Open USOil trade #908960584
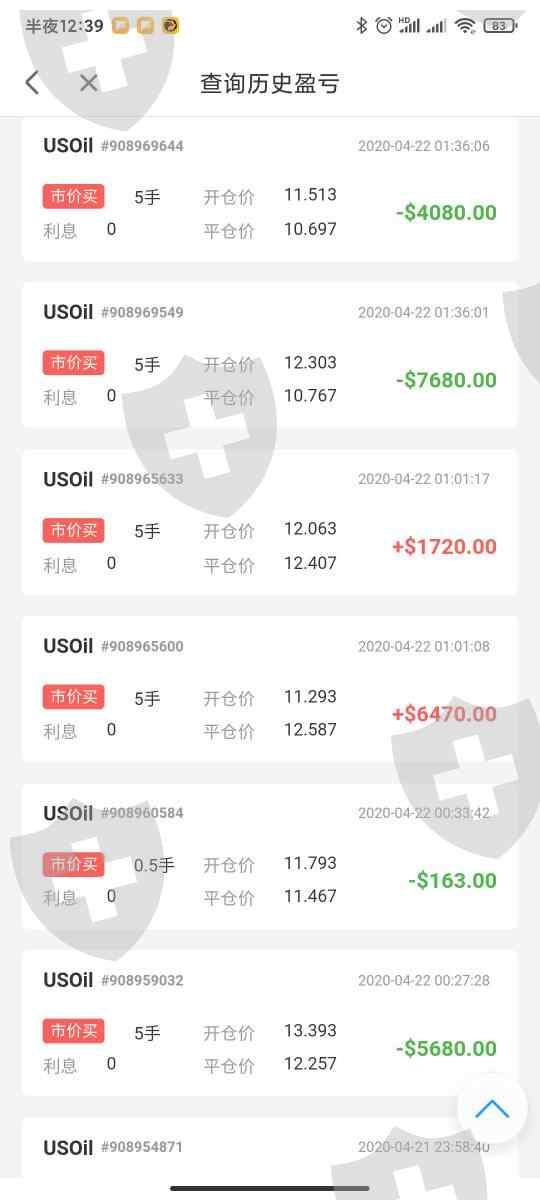Image resolution: width=540 pixels, height=1200 pixels. [x=270, y=856]
